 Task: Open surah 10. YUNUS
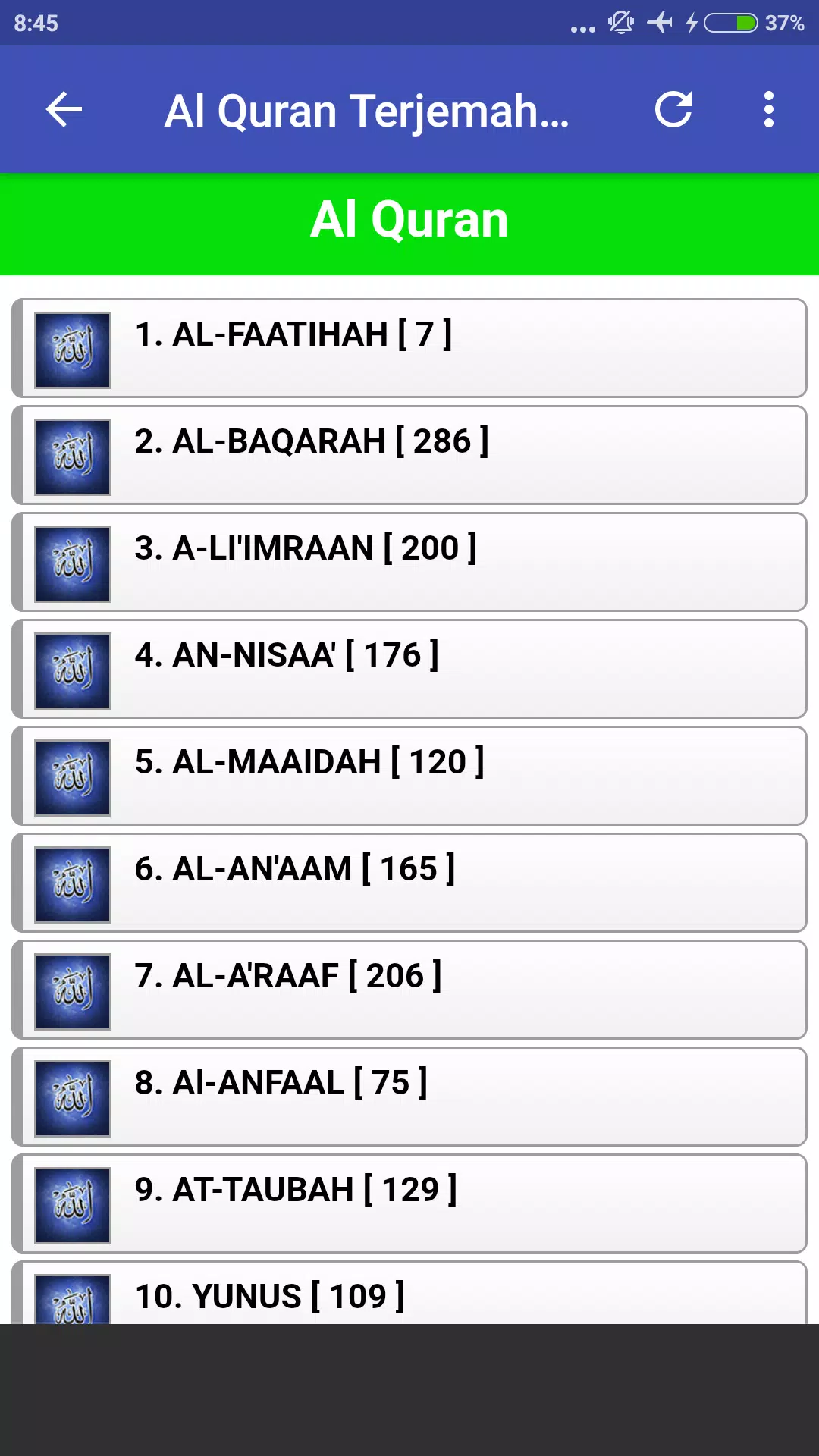coord(409,1294)
